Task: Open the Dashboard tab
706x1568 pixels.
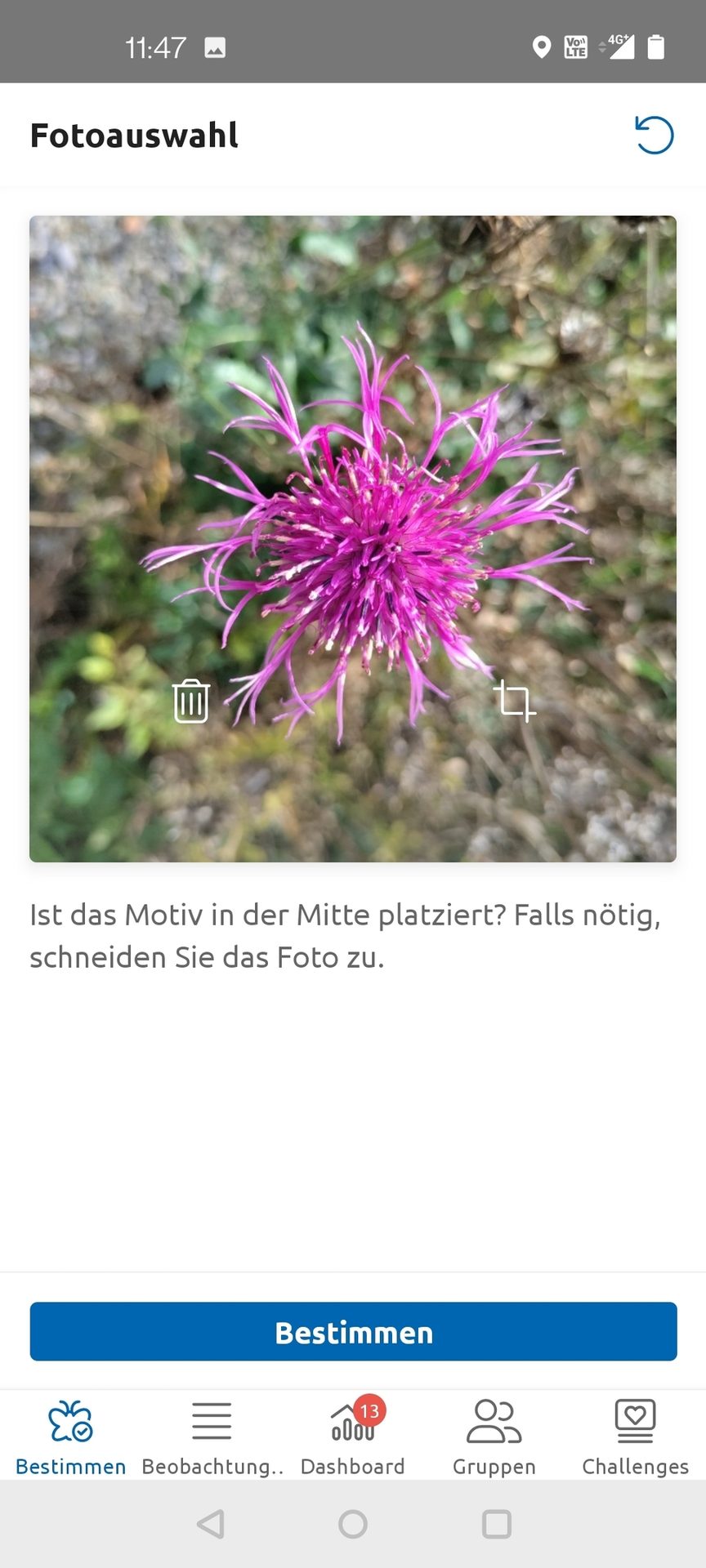Action: click(353, 1437)
